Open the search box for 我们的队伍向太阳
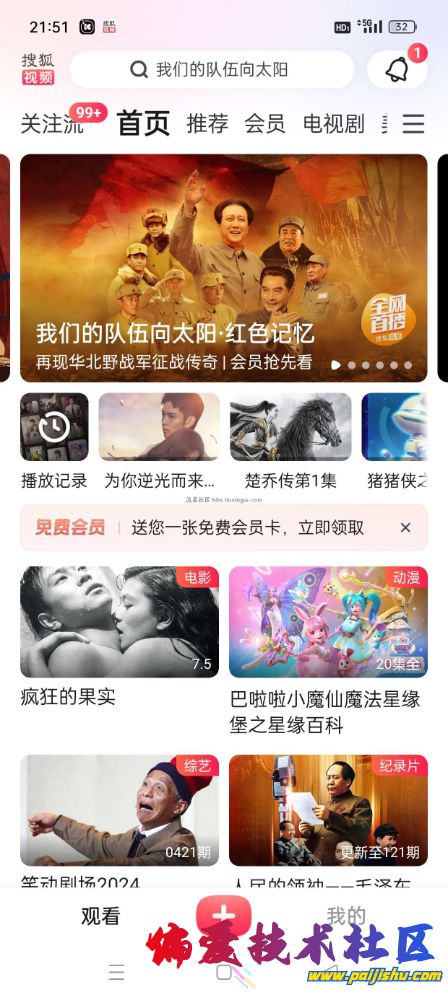 click(x=211, y=70)
